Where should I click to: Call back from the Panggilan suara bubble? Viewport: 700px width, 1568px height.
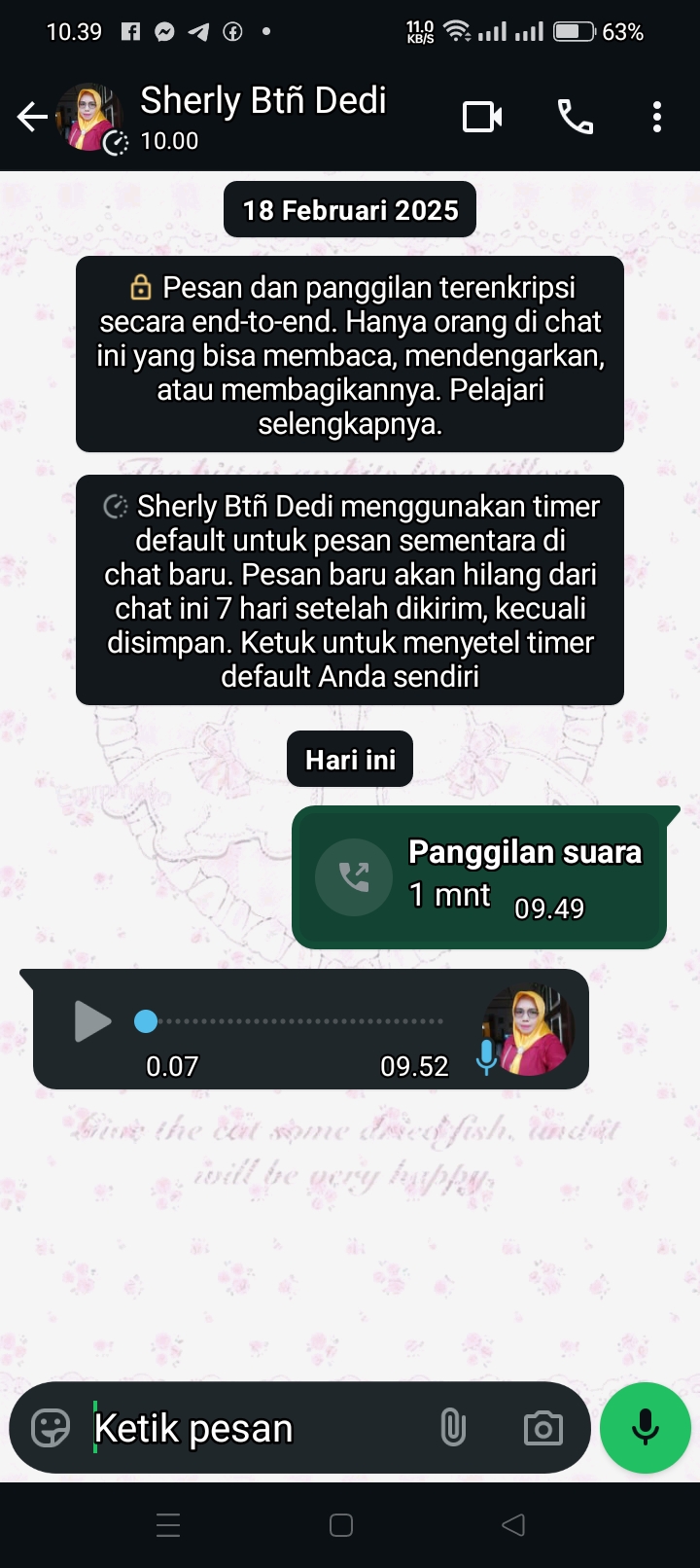(354, 876)
